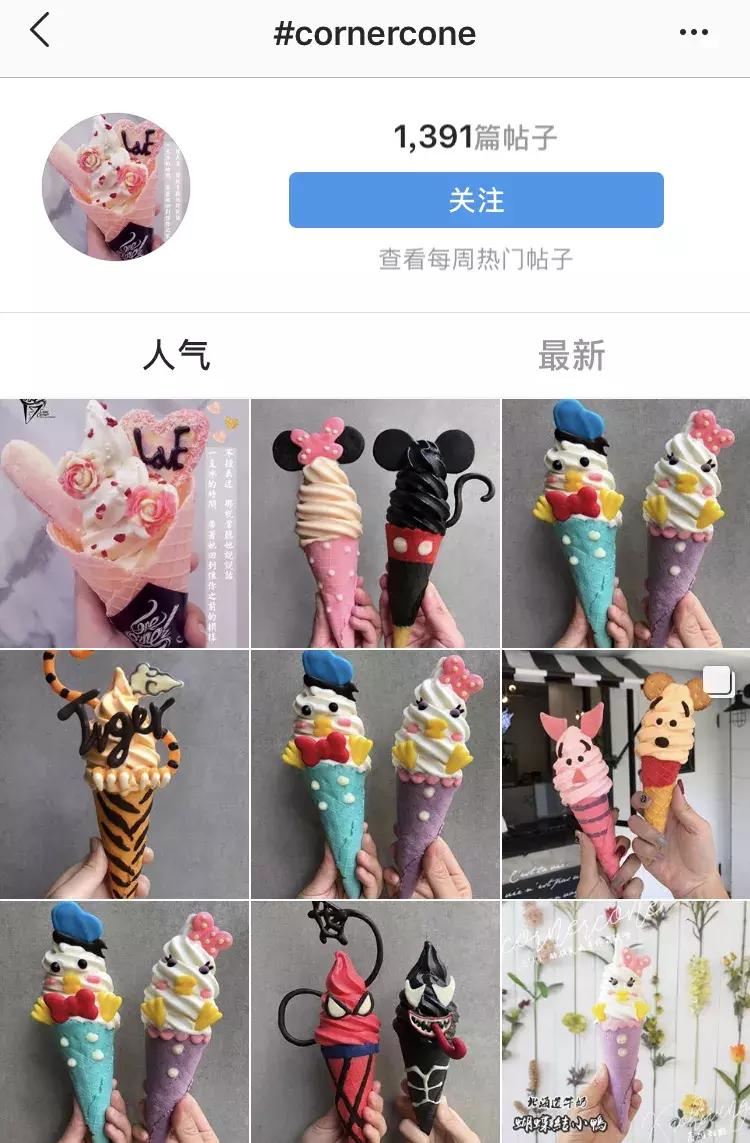Viewport: 750px width, 1143px height.
Task: View the Minnie and Mickey cones post
Action: pyautogui.click(x=375, y=520)
